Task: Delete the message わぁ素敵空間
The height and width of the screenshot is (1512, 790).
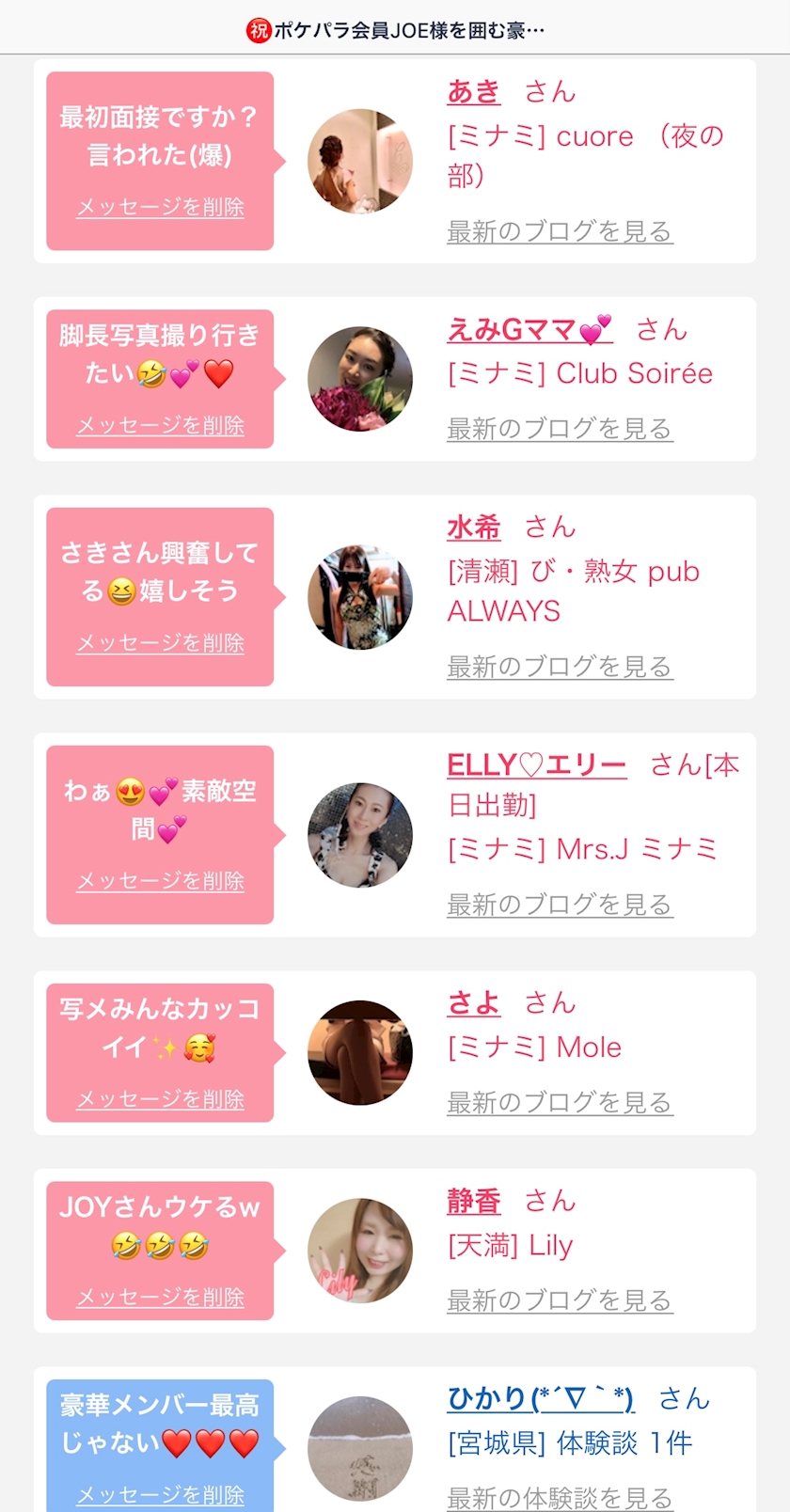Action: 160,881
